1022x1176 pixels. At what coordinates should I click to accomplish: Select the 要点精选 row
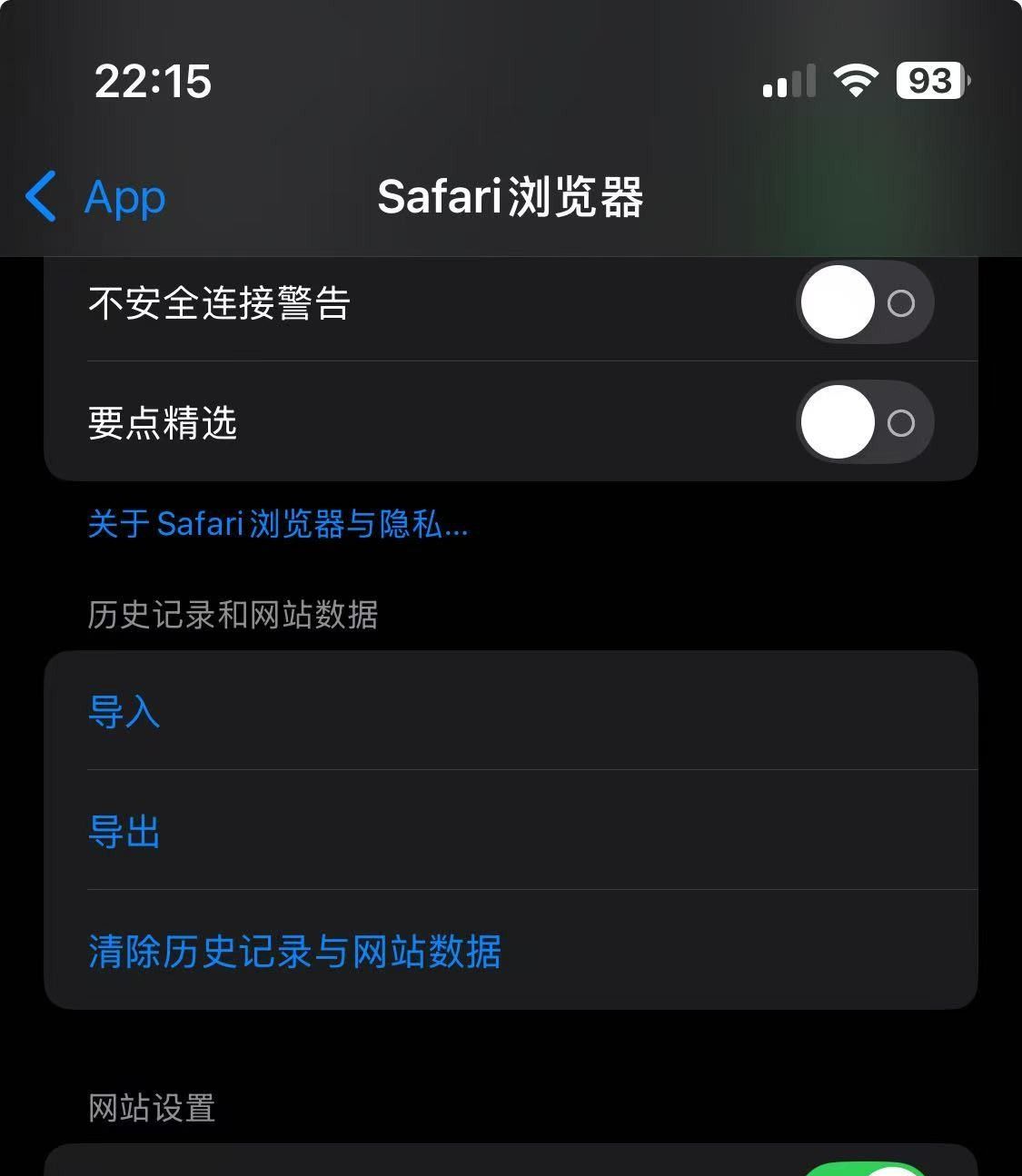tap(363, 422)
